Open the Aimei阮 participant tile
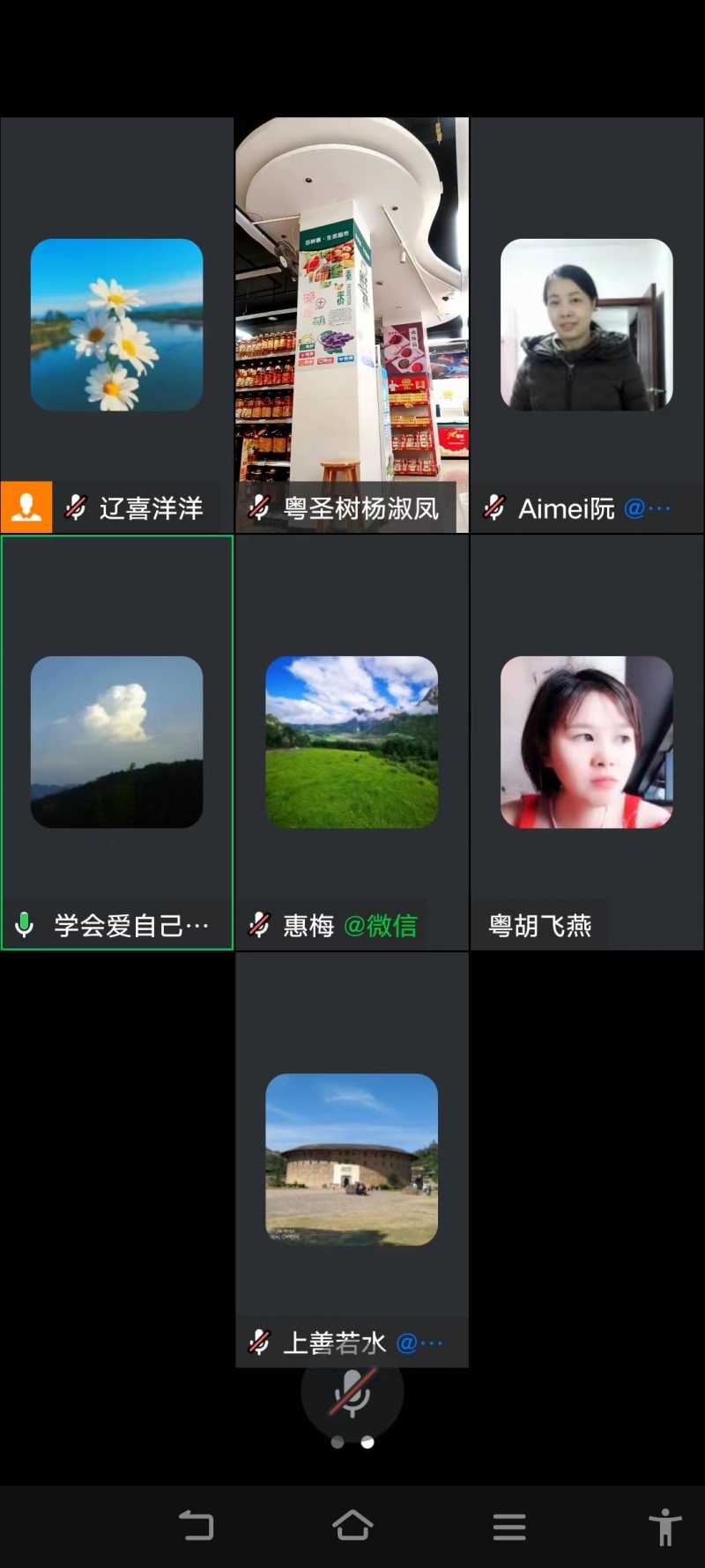The height and width of the screenshot is (1568, 705). click(587, 325)
